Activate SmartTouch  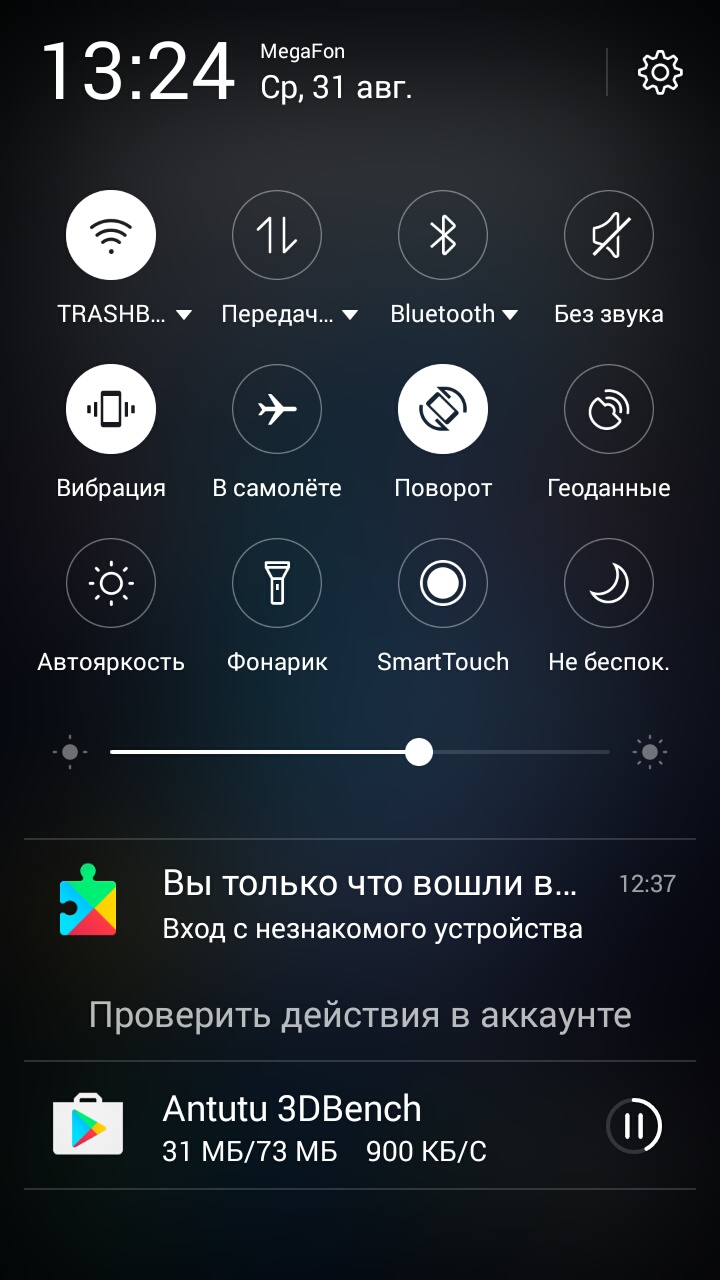[x=443, y=583]
